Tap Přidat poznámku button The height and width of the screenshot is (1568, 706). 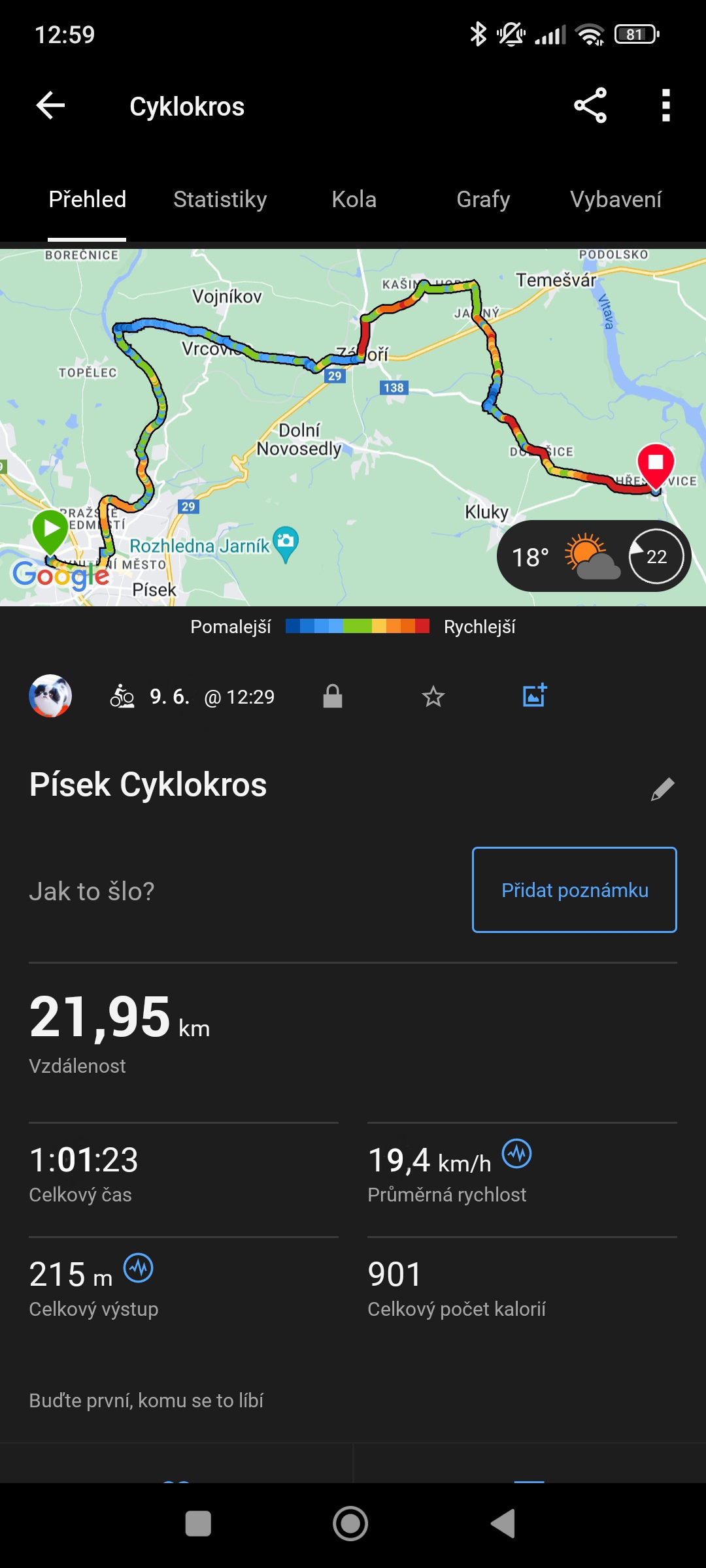coord(574,890)
